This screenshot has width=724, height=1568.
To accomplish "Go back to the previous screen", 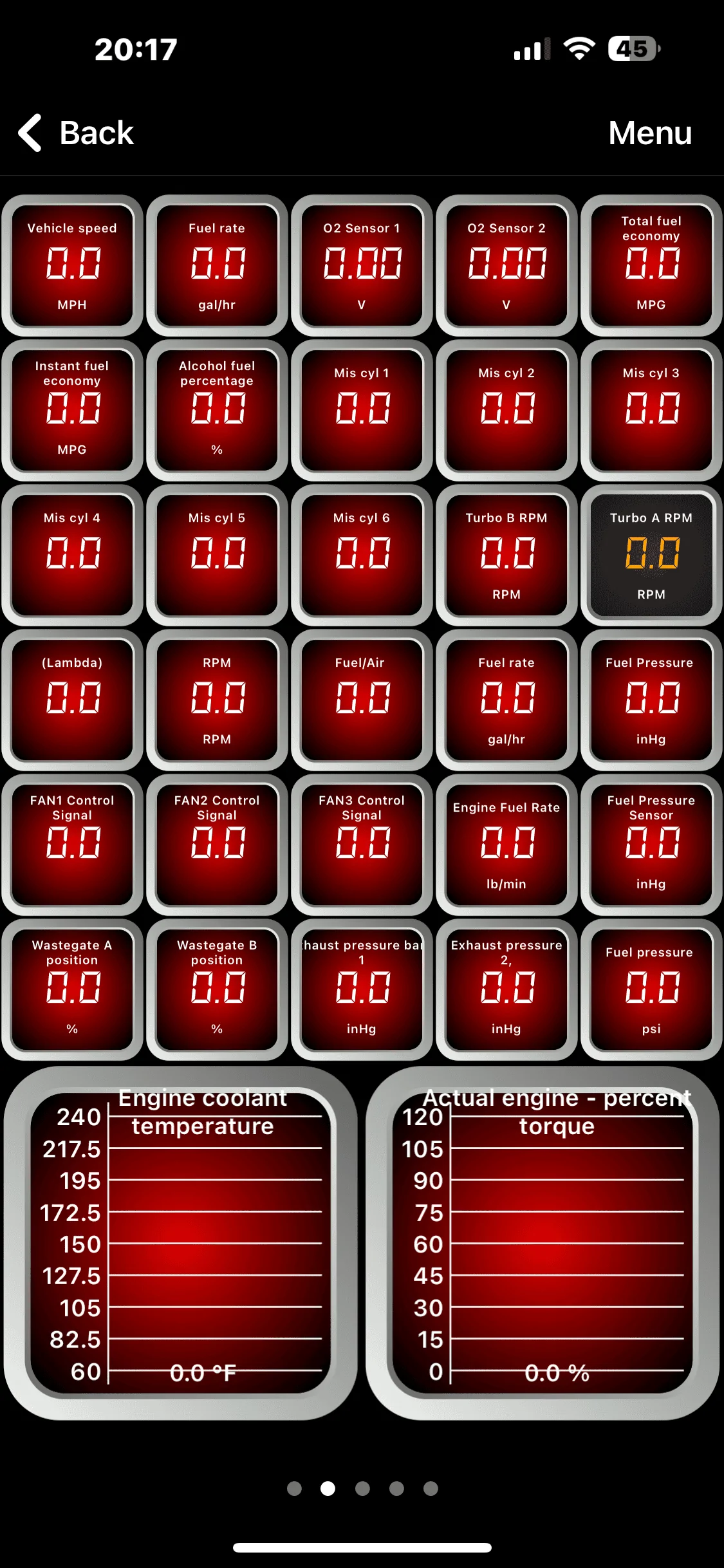I will [76, 133].
